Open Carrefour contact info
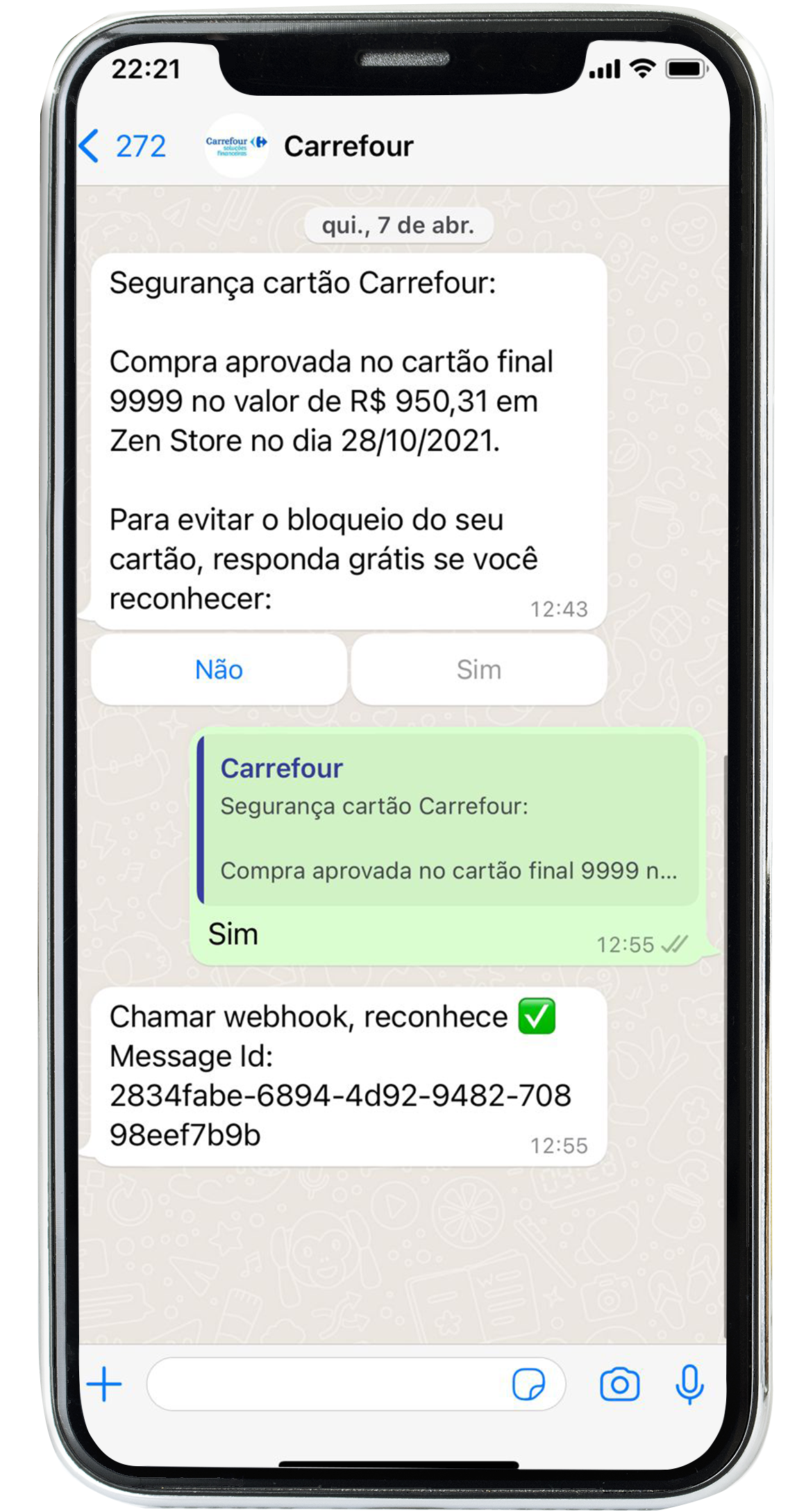The width and height of the screenshot is (797, 1512). pos(348,147)
